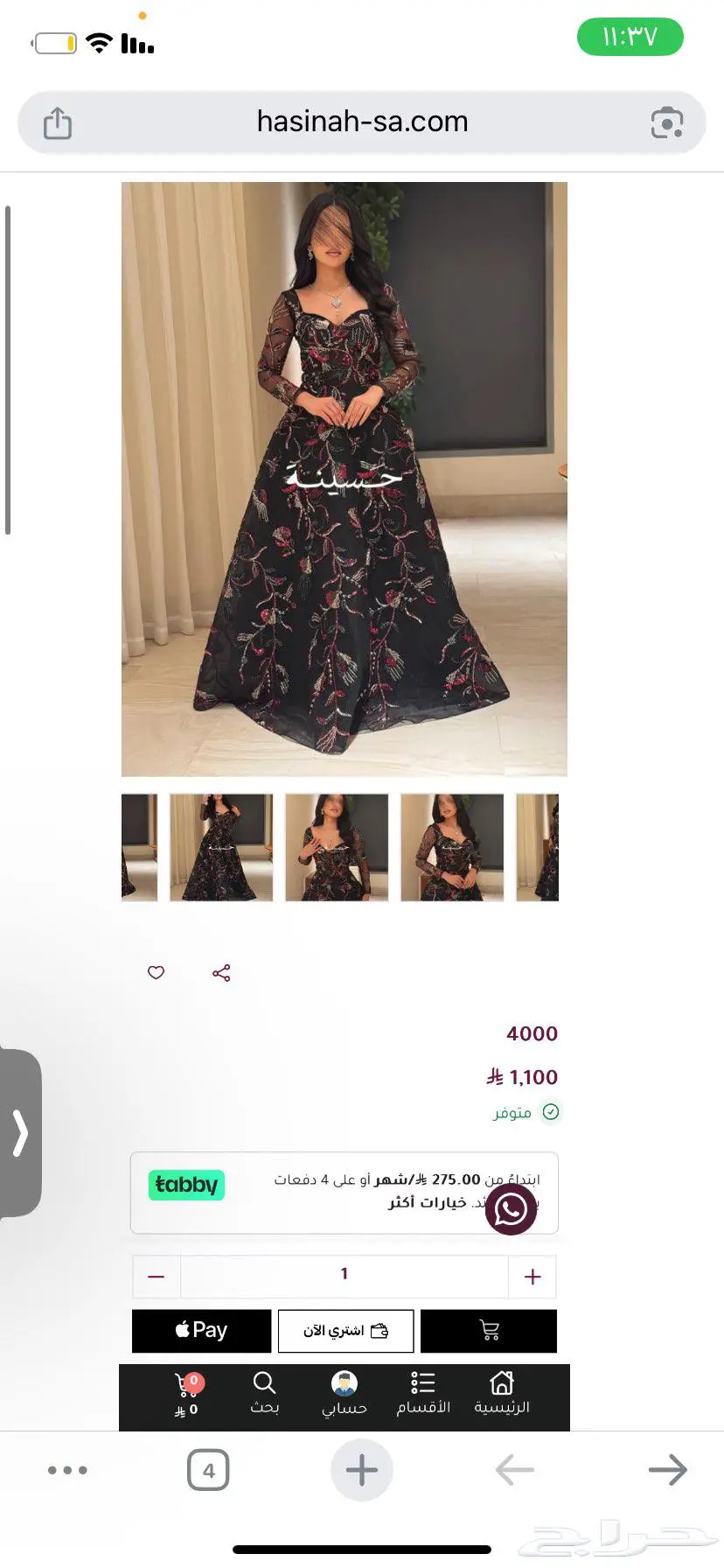Open the WhatsApp chat bubble
Image resolution: width=724 pixels, height=1568 pixels.
511,1209
